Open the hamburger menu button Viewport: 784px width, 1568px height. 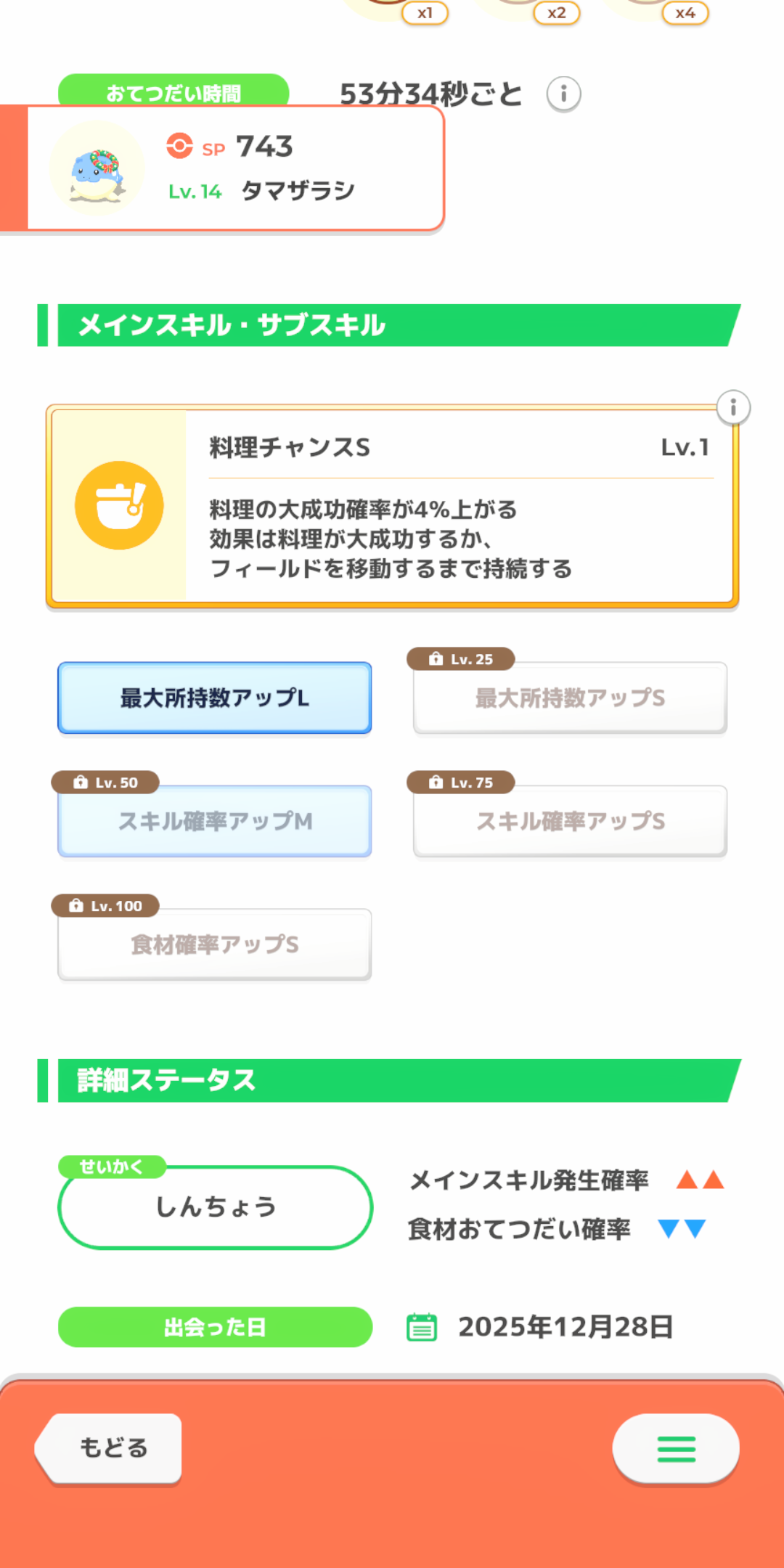click(x=676, y=1449)
